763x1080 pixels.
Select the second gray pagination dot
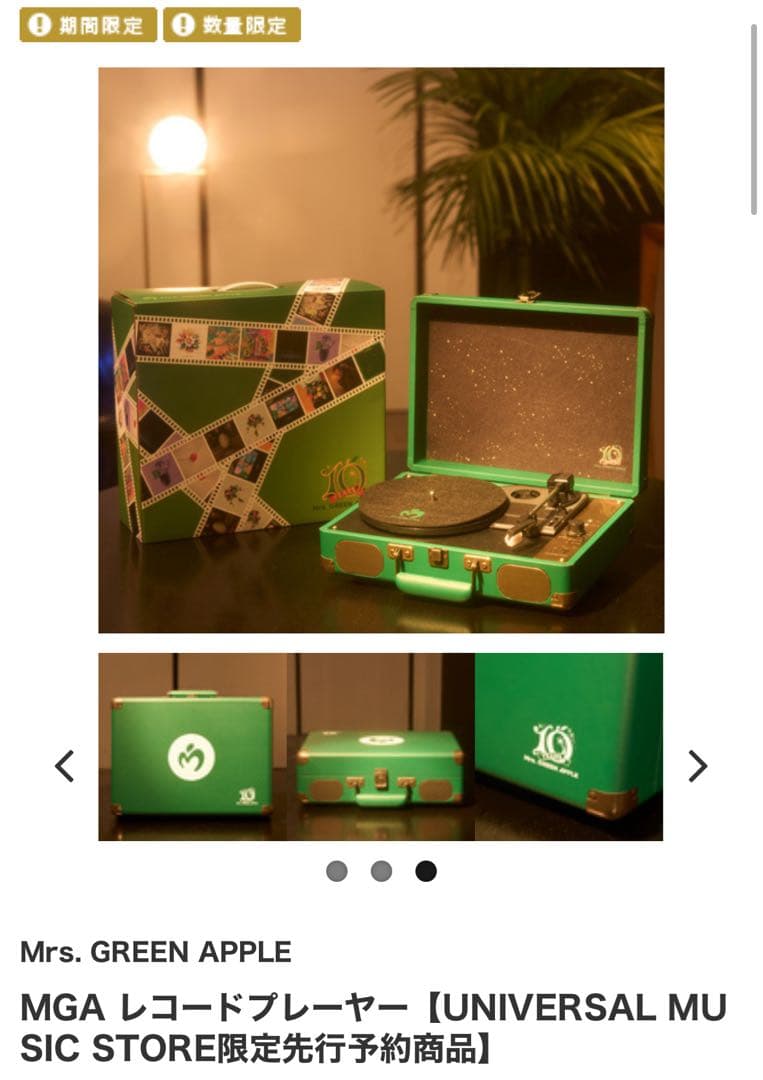pos(381,871)
